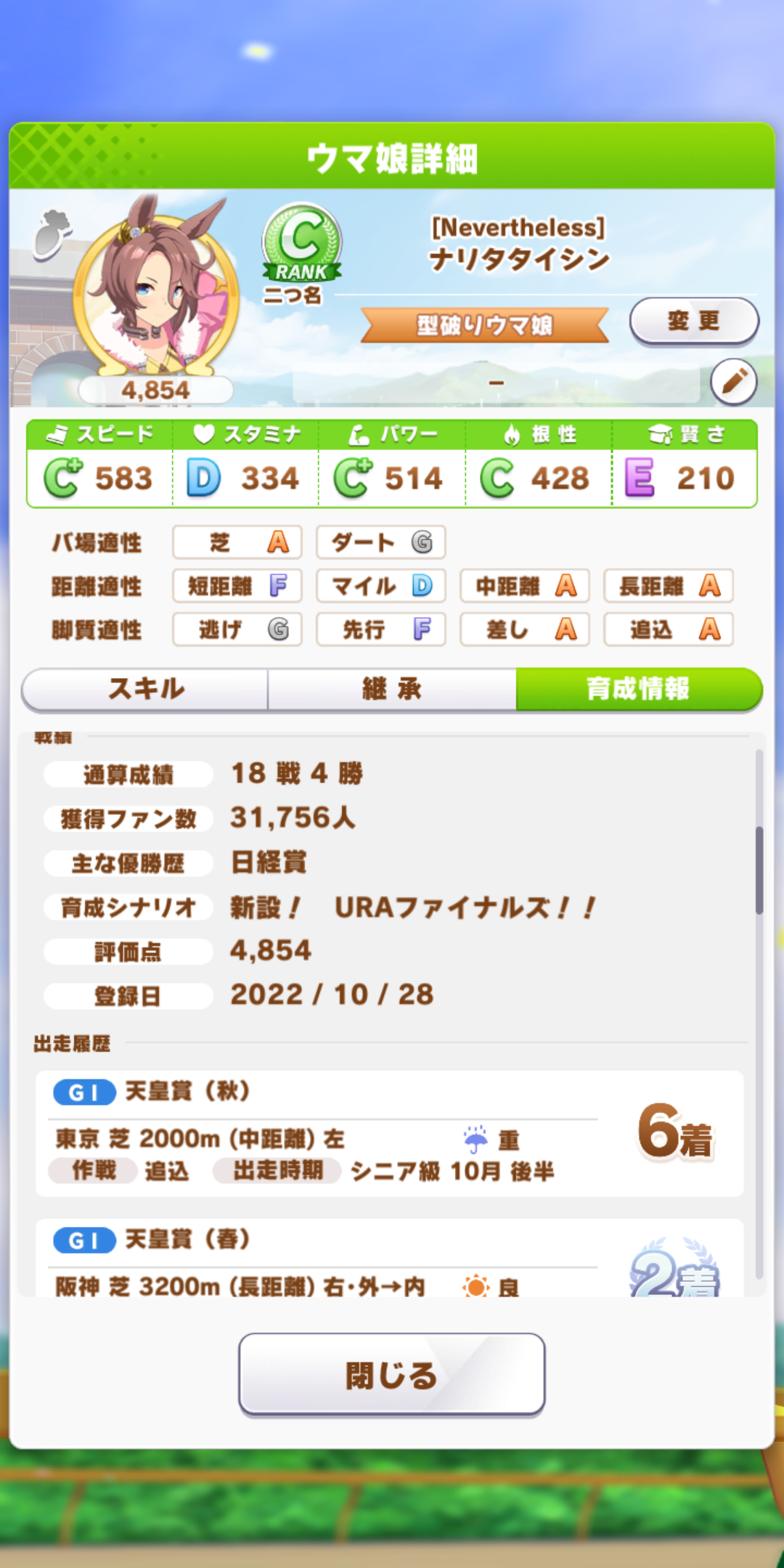
Task: Tap the carrot icon beside the portrait
Action: click(x=52, y=234)
